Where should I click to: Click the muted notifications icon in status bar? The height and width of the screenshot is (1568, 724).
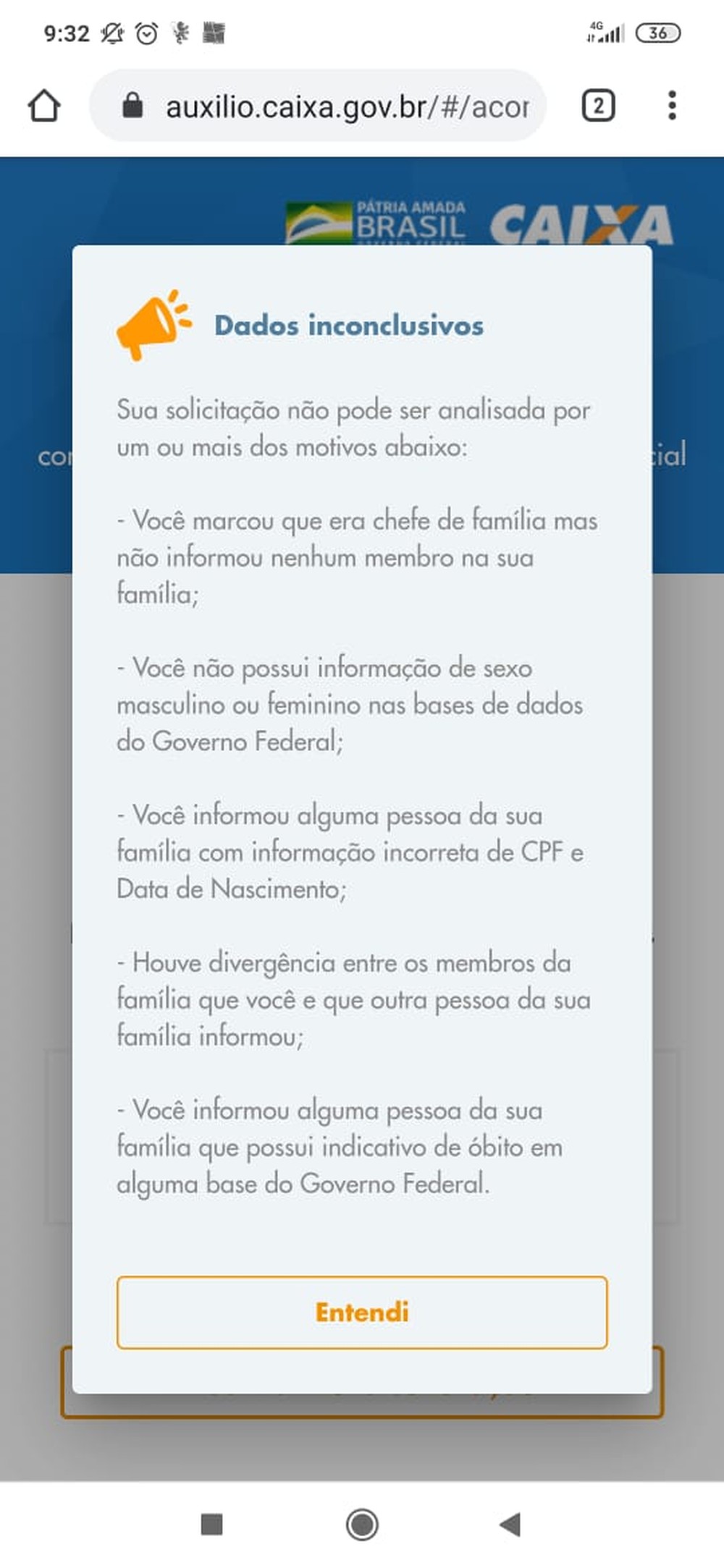(x=110, y=32)
